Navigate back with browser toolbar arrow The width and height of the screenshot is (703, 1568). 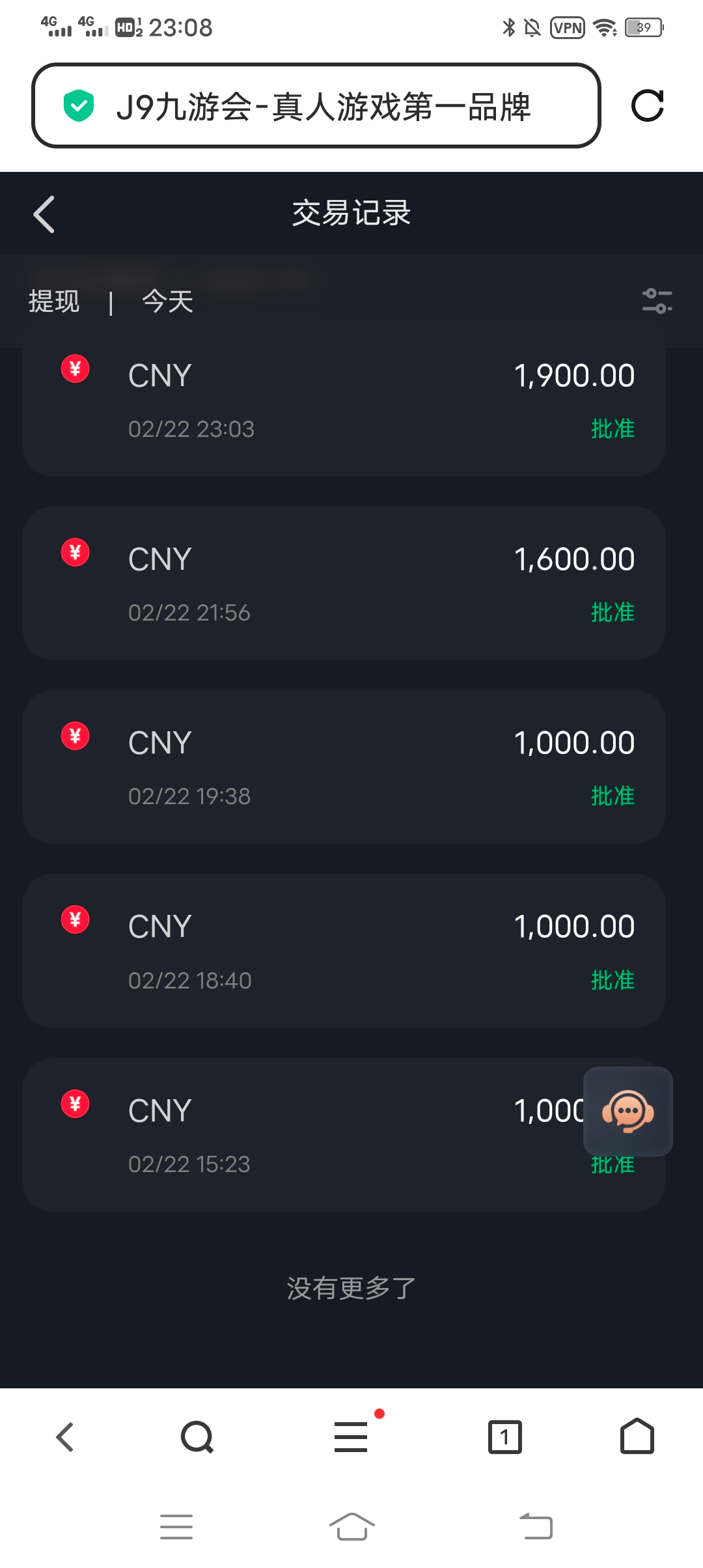pos(65,1437)
